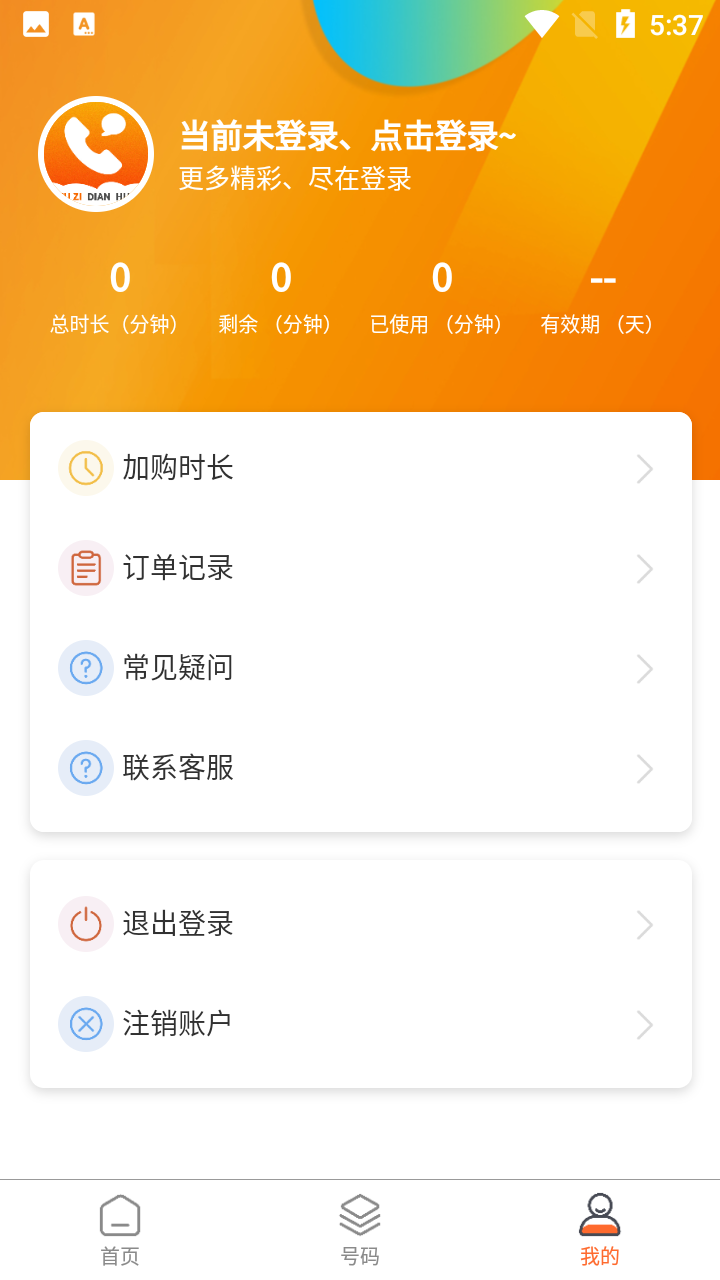Expand the chevron next to 加购时长

(x=644, y=468)
